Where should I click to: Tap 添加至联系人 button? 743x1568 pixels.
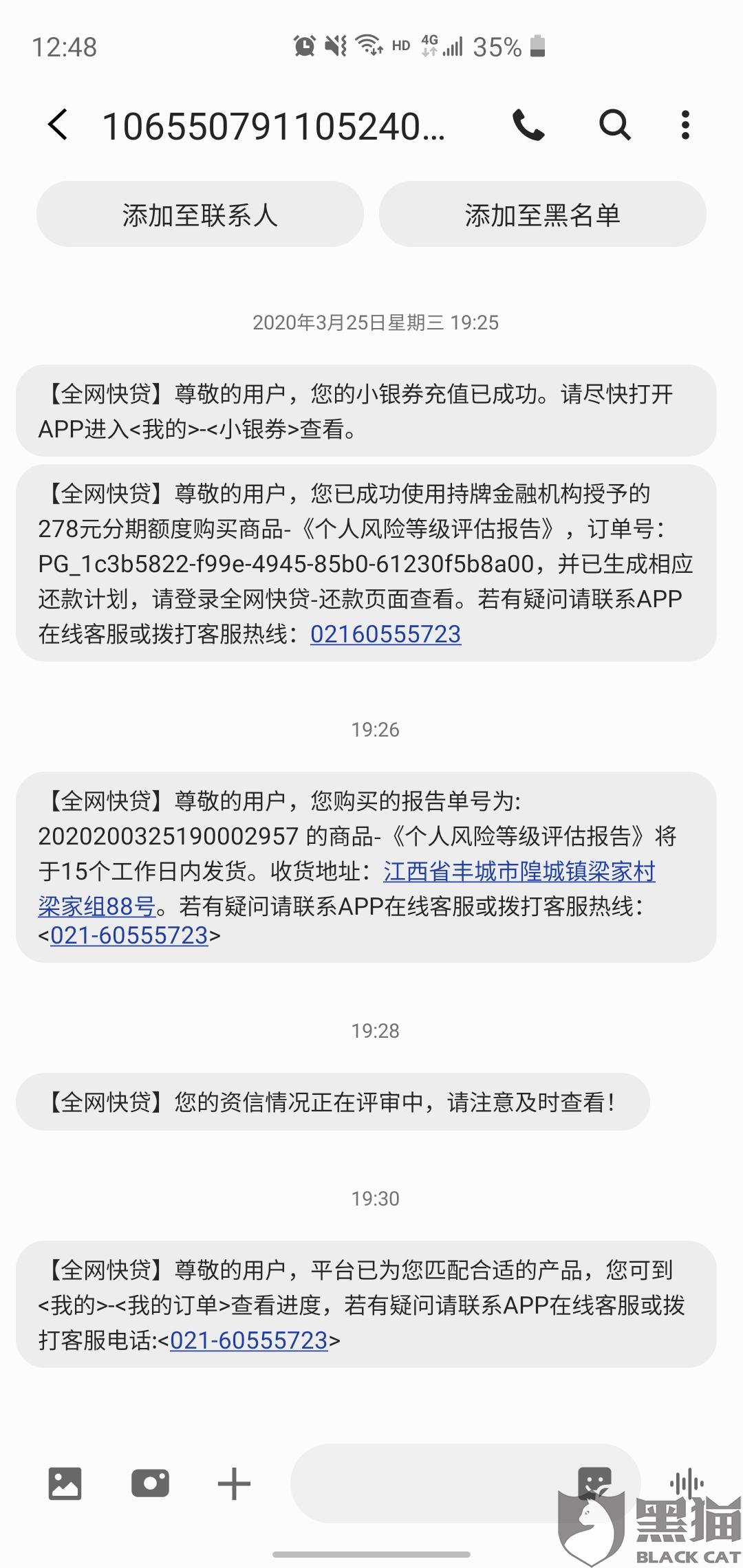pyautogui.click(x=200, y=214)
